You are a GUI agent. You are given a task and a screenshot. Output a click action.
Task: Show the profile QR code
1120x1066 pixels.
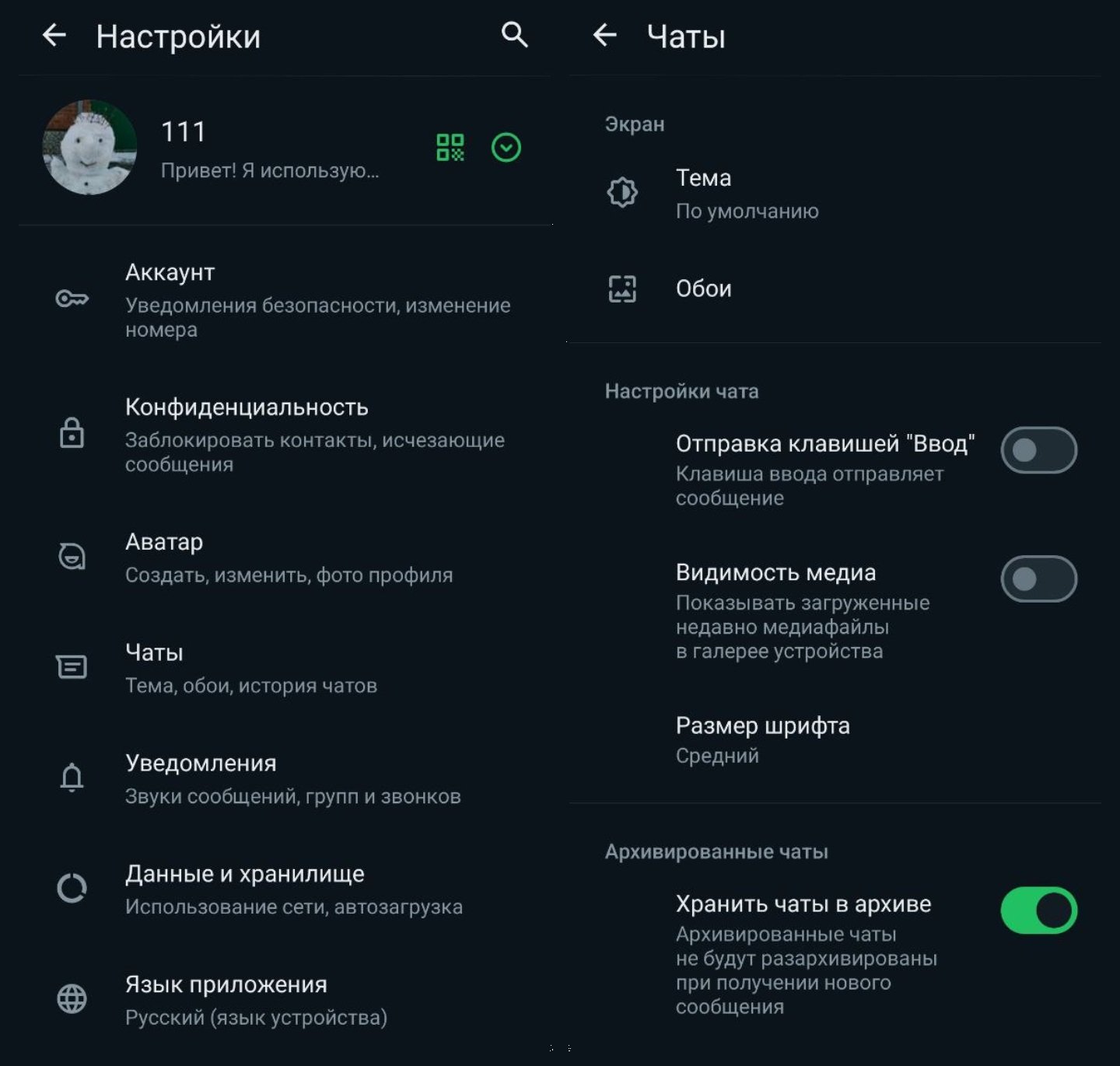coord(450,148)
